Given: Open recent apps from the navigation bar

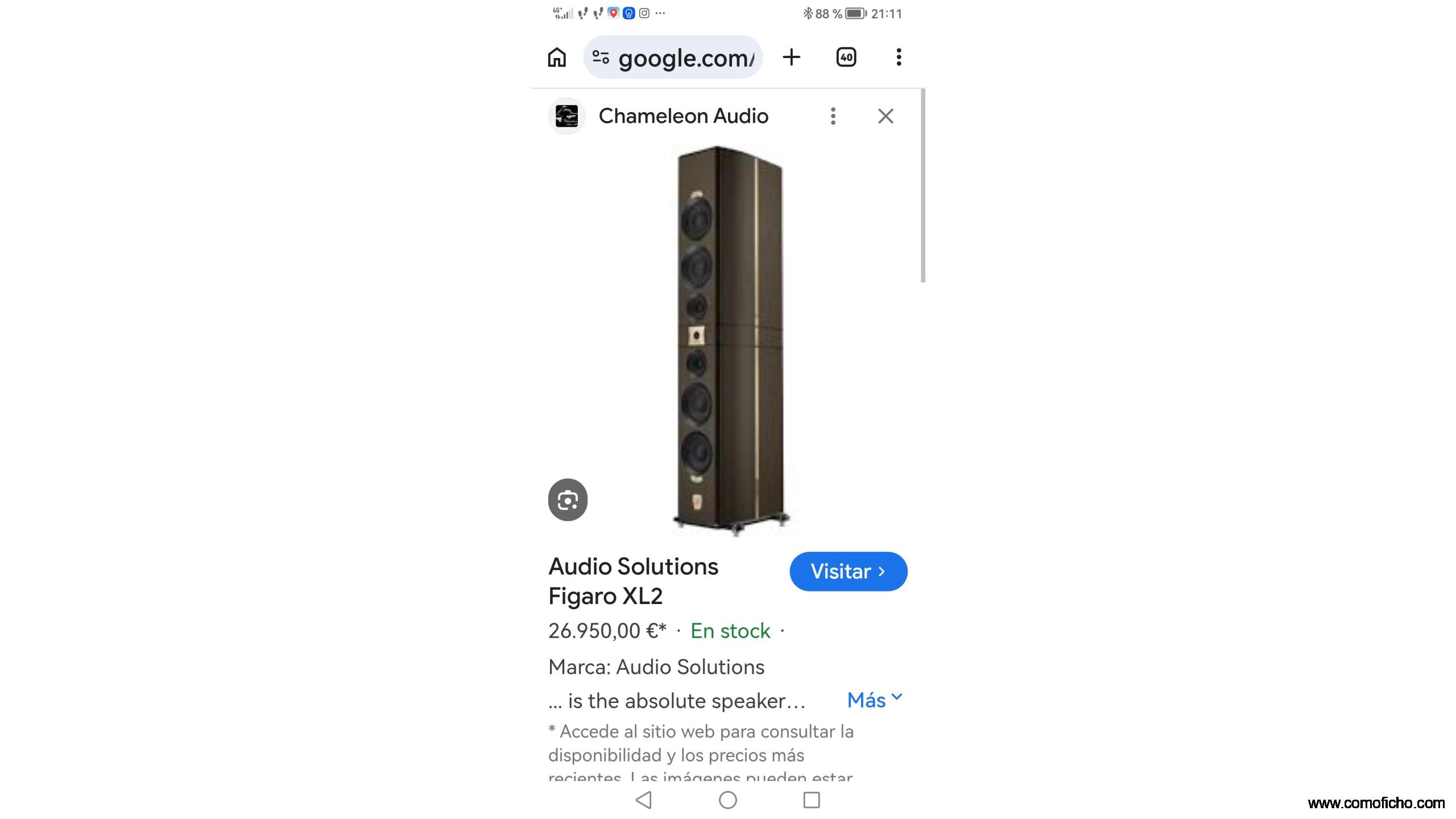Looking at the screenshot, I should tap(812, 800).
